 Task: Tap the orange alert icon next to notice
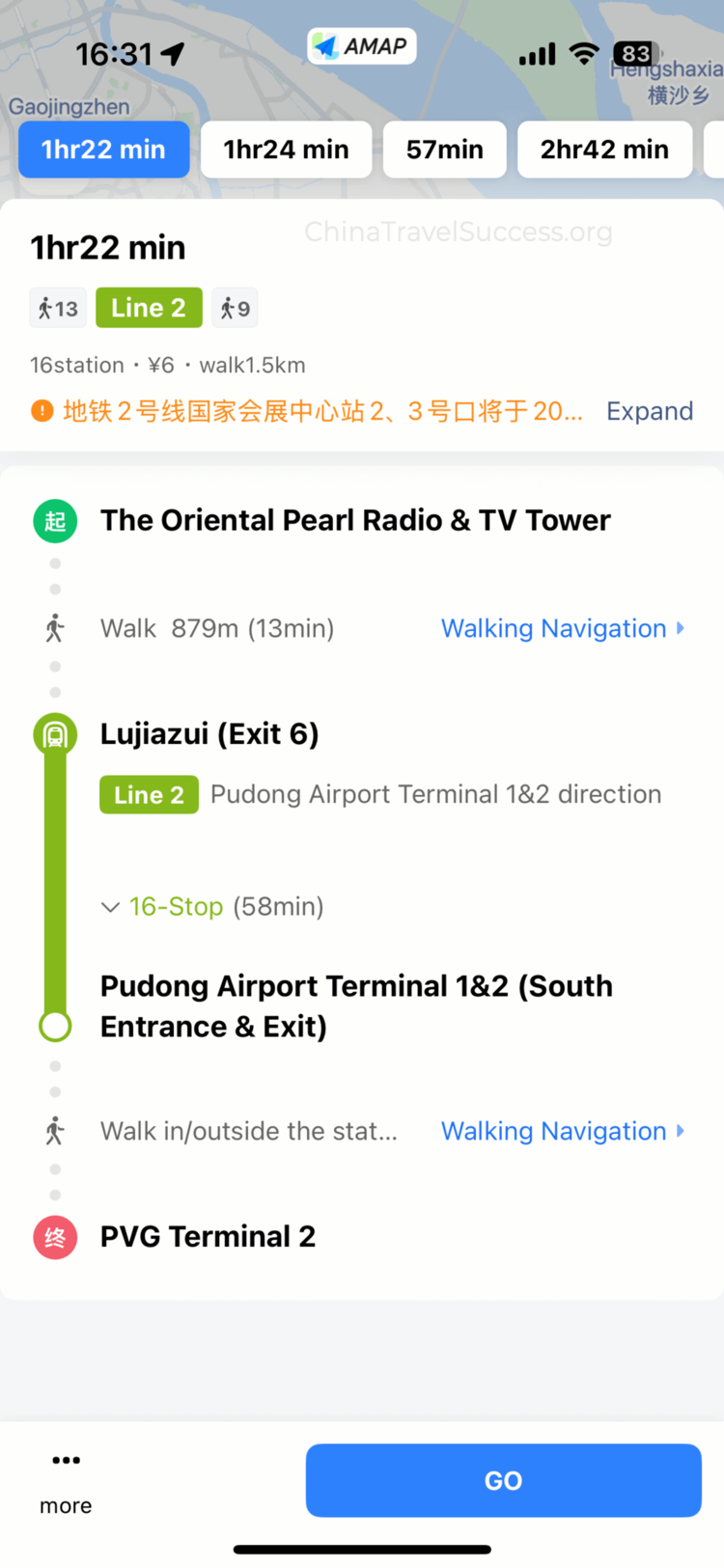42,410
